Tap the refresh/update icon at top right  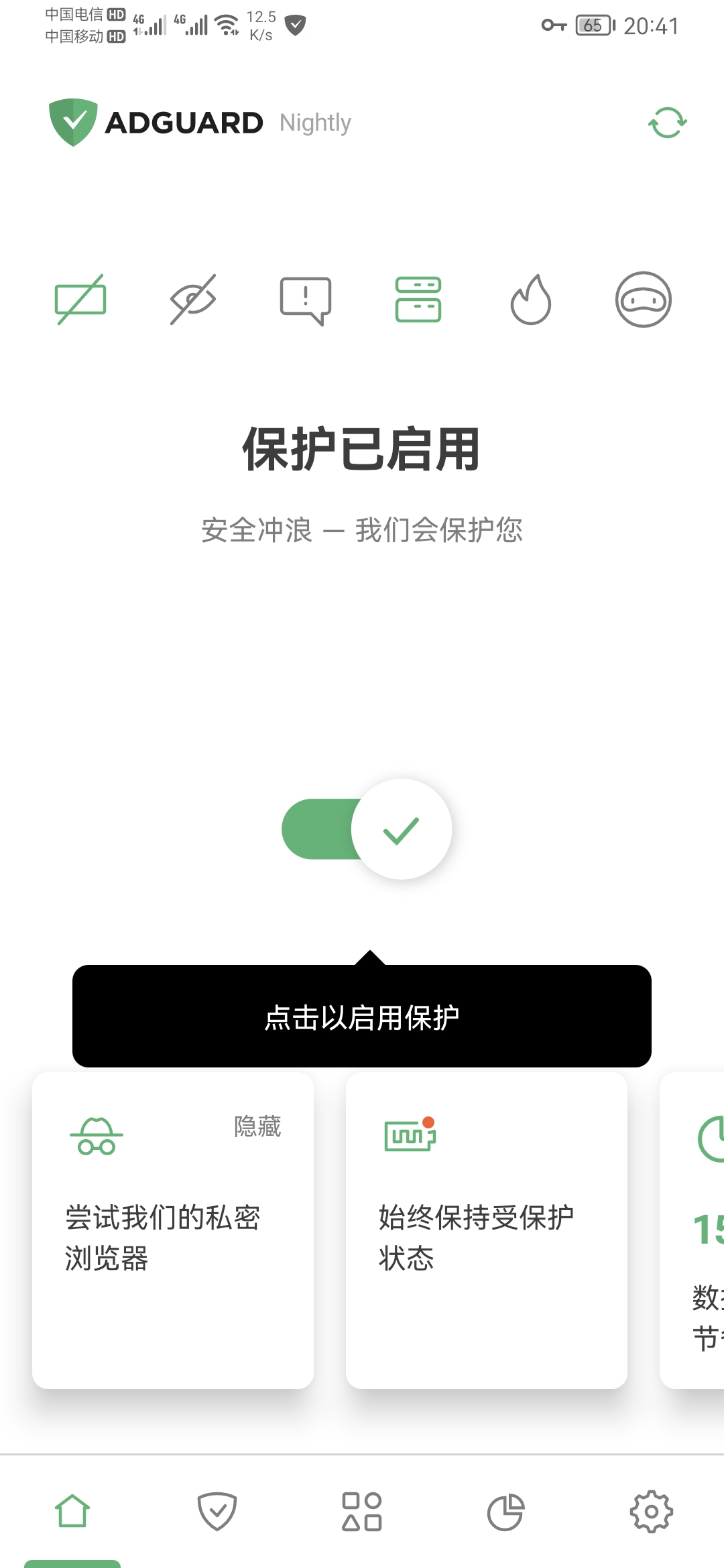click(667, 123)
